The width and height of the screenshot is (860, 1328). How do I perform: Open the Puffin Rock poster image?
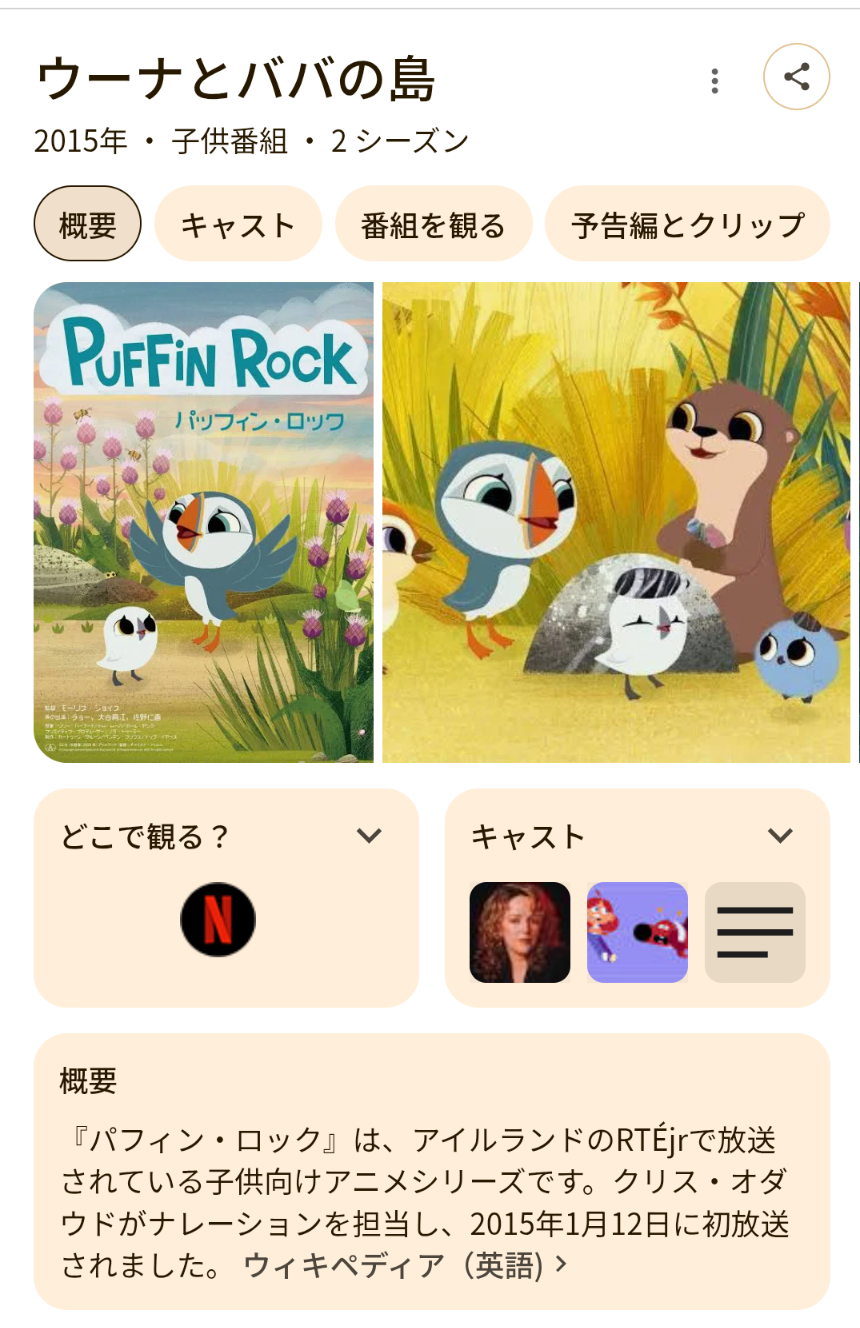tap(204, 522)
